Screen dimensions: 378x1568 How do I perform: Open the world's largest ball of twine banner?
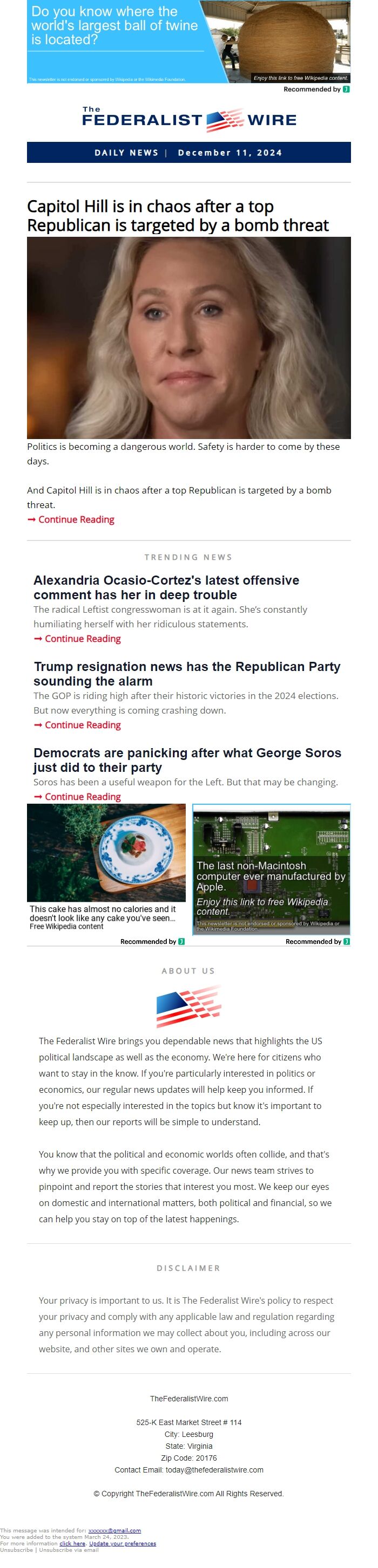point(188,42)
